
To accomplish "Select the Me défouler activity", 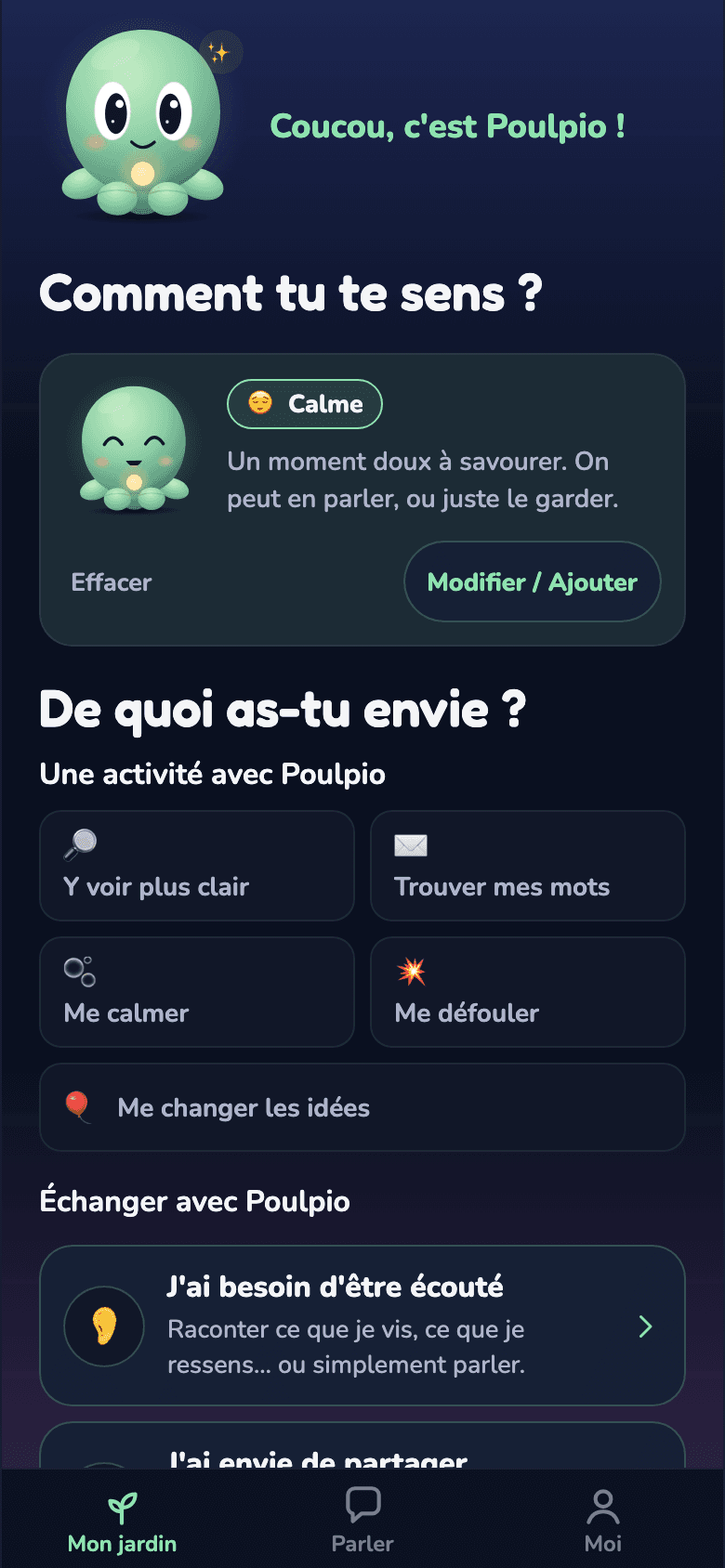I will (x=528, y=992).
